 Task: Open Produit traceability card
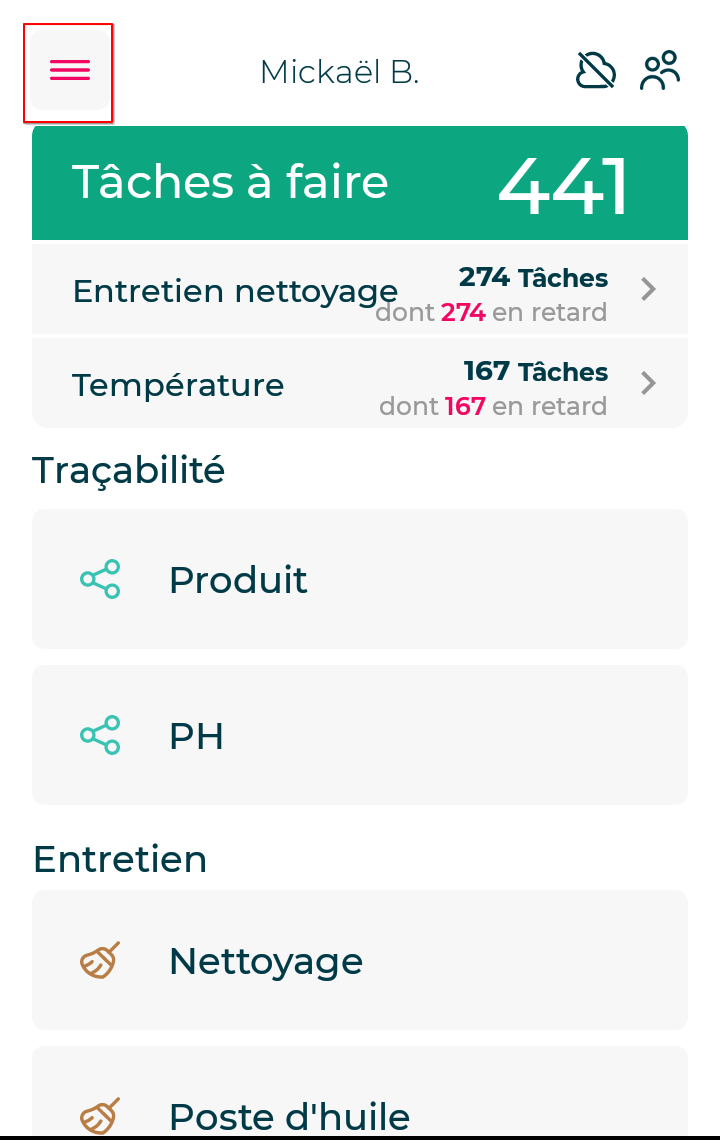(x=360, y=579)
